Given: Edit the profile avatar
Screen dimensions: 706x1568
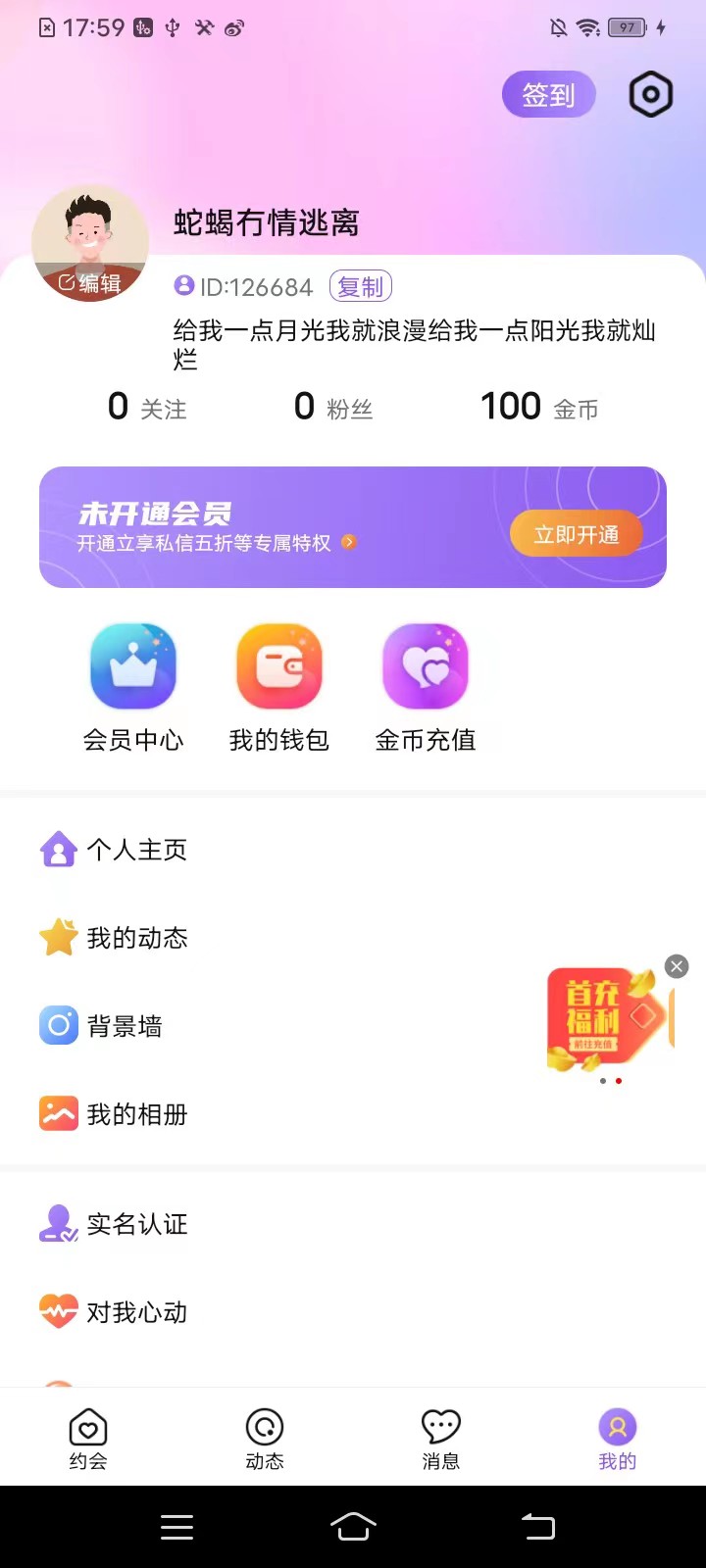Looking at the screenshot, I should 90,243.
